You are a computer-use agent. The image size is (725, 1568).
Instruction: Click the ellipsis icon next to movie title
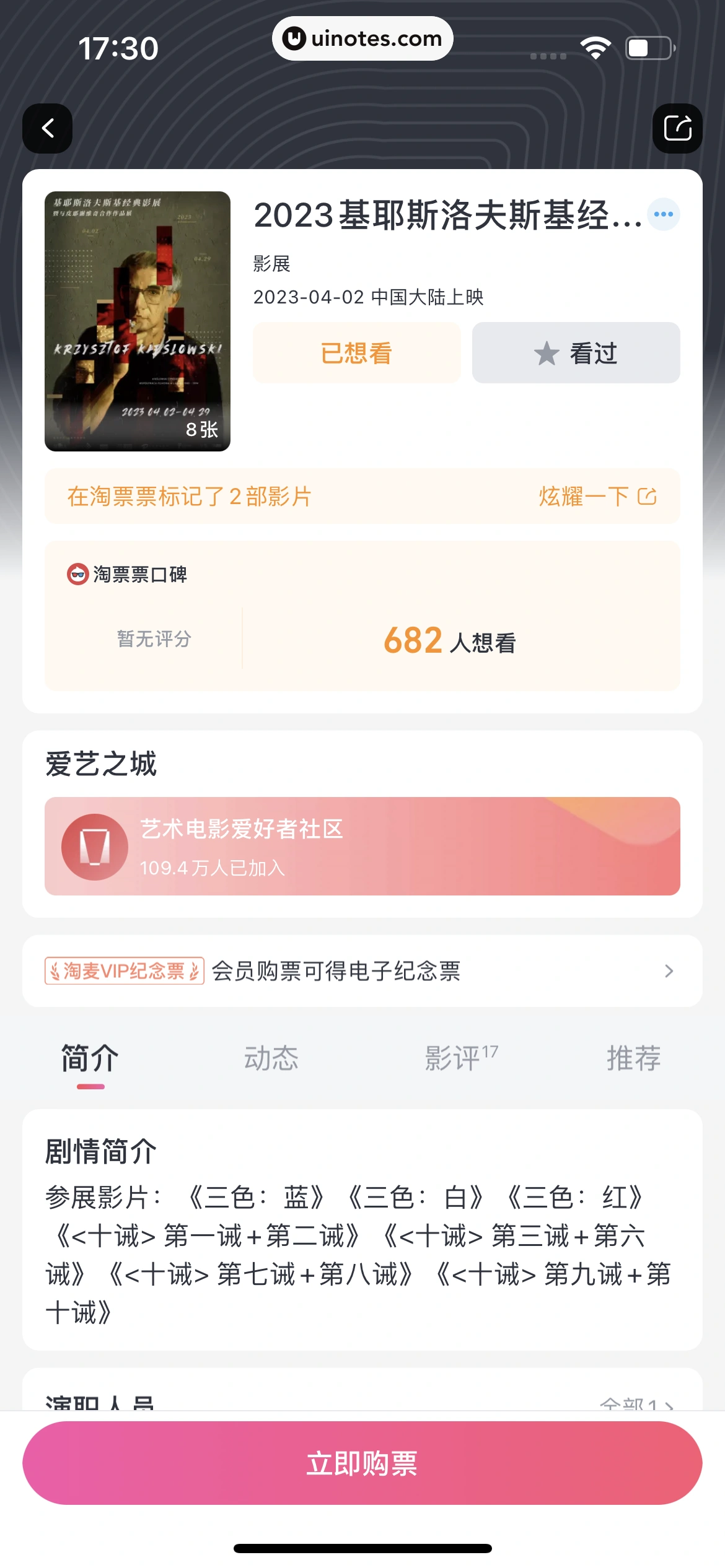point(664,215)
